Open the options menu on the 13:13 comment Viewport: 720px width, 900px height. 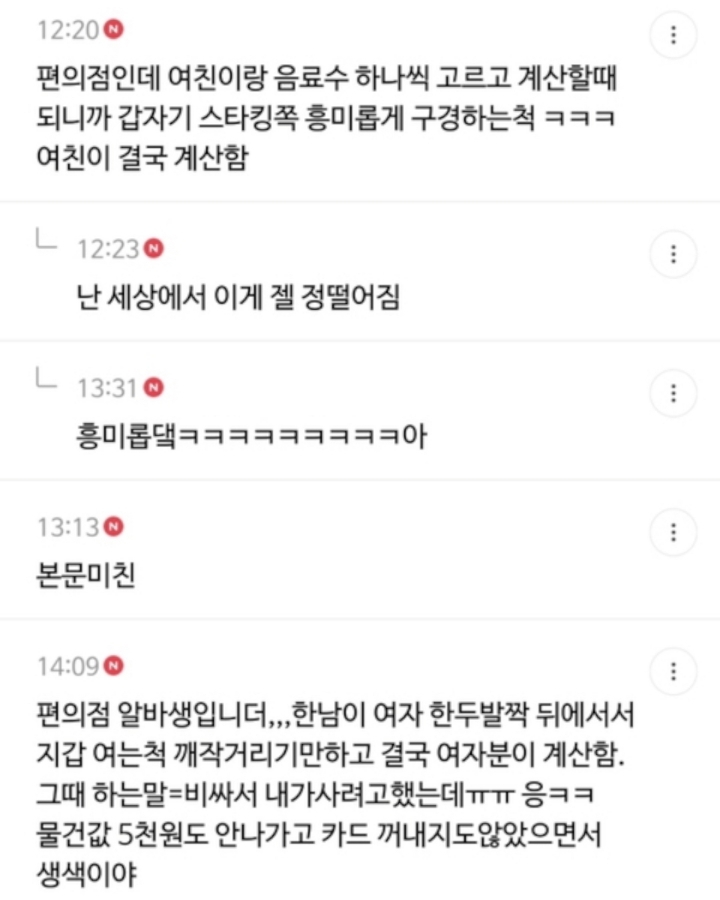(x=674, y=530)
